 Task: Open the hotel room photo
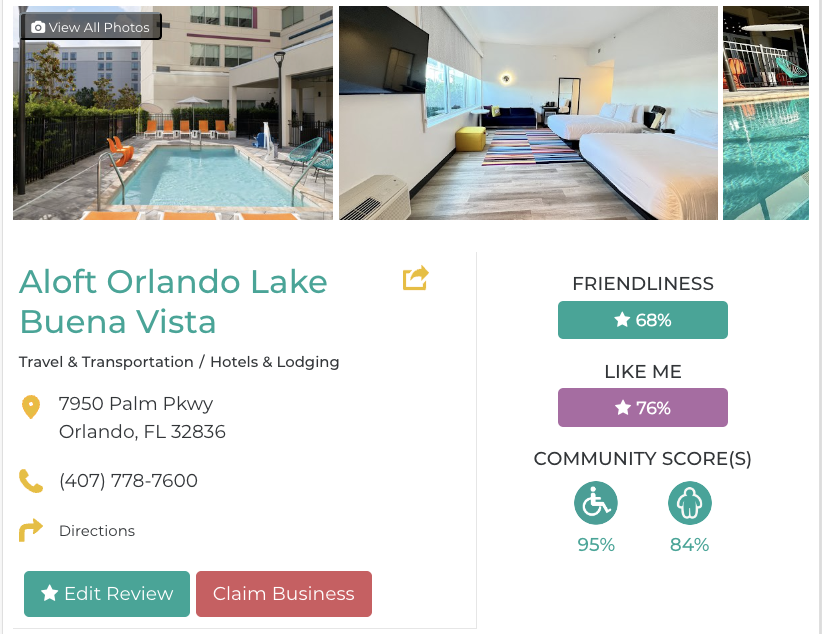tap(528, 113)
